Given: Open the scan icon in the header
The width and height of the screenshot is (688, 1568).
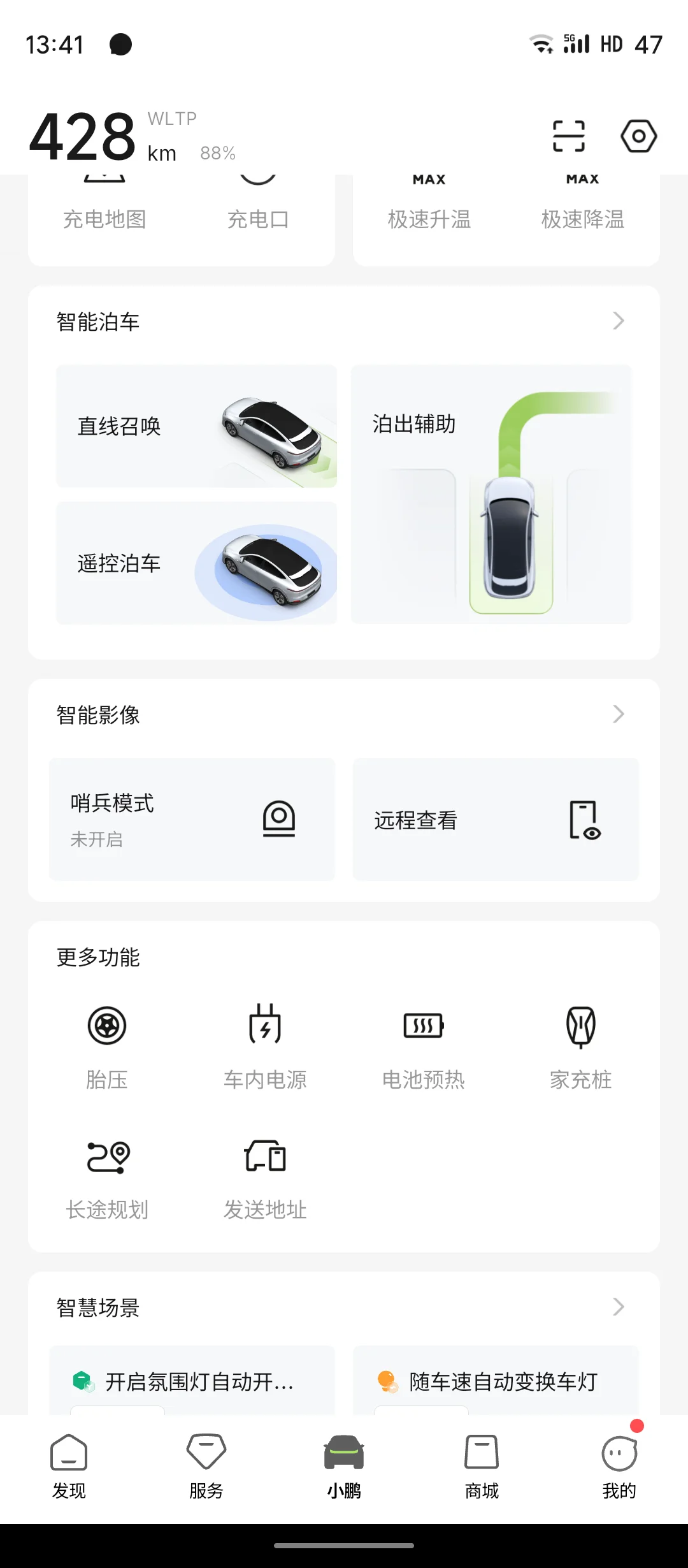Looking at the screenshot, I should coord(568,136).
